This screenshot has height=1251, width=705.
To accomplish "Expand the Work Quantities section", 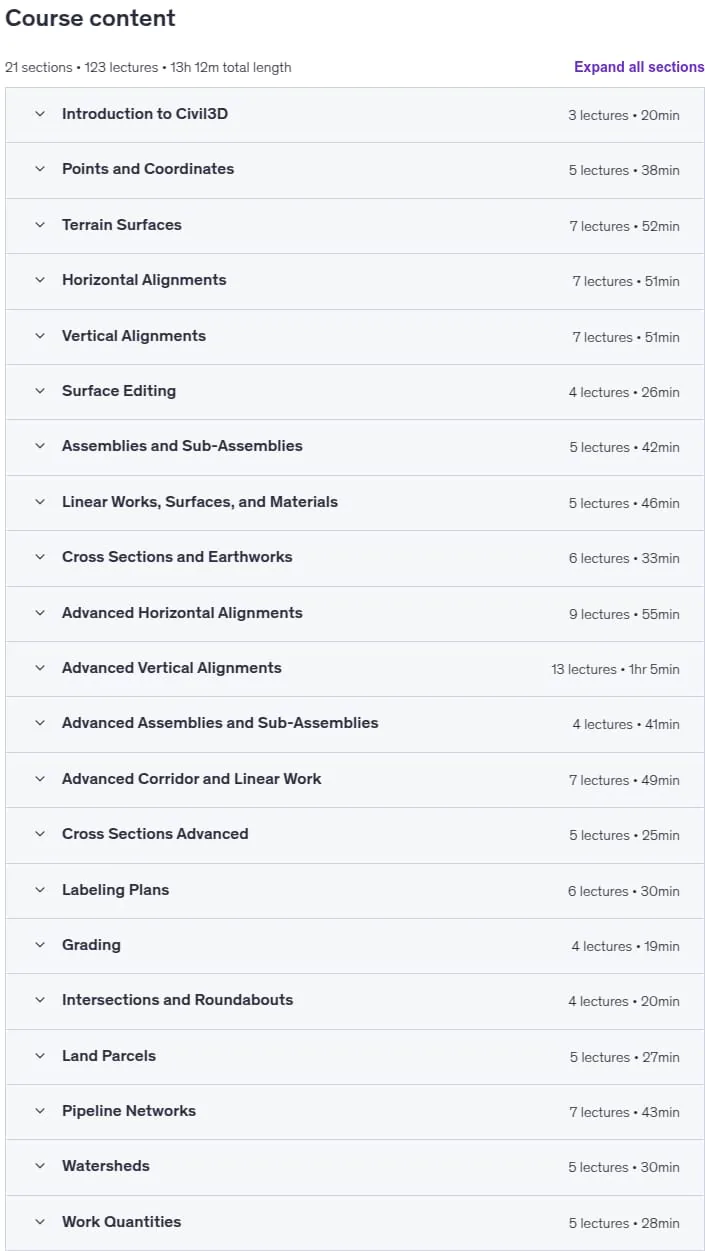I will pyautogui.click(x=355, y=1223).
